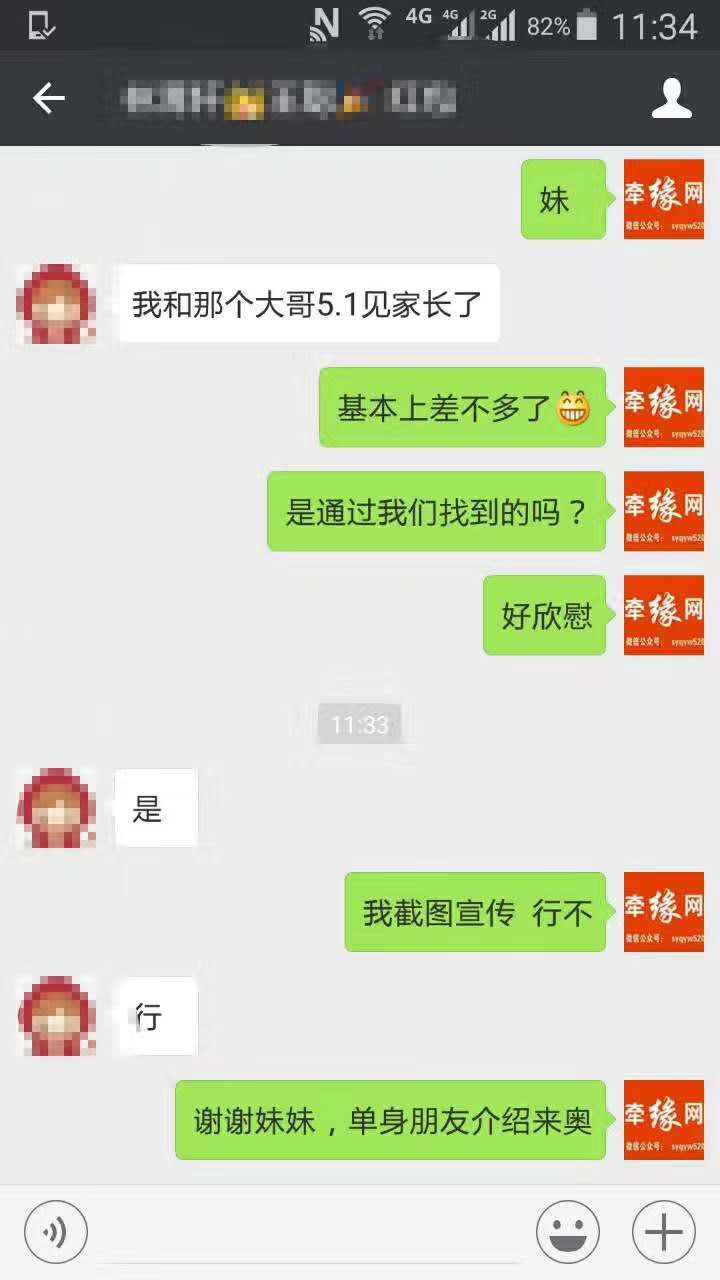Viewport: 720px width, 1280px height.
Task: Open the plus attachments menu
Action: (x=664, y=1232)
